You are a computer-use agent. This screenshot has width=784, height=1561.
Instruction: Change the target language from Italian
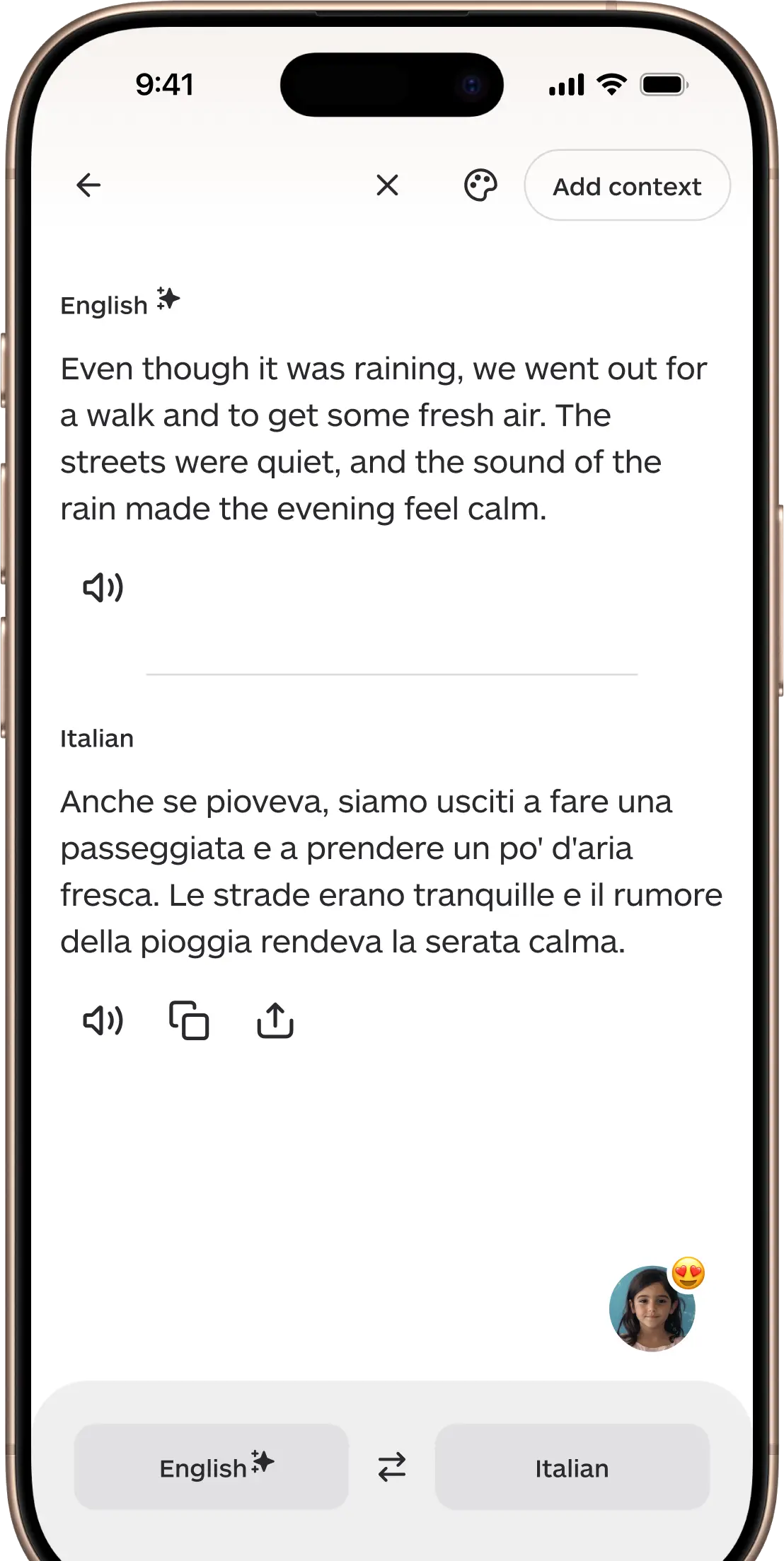572,1468
